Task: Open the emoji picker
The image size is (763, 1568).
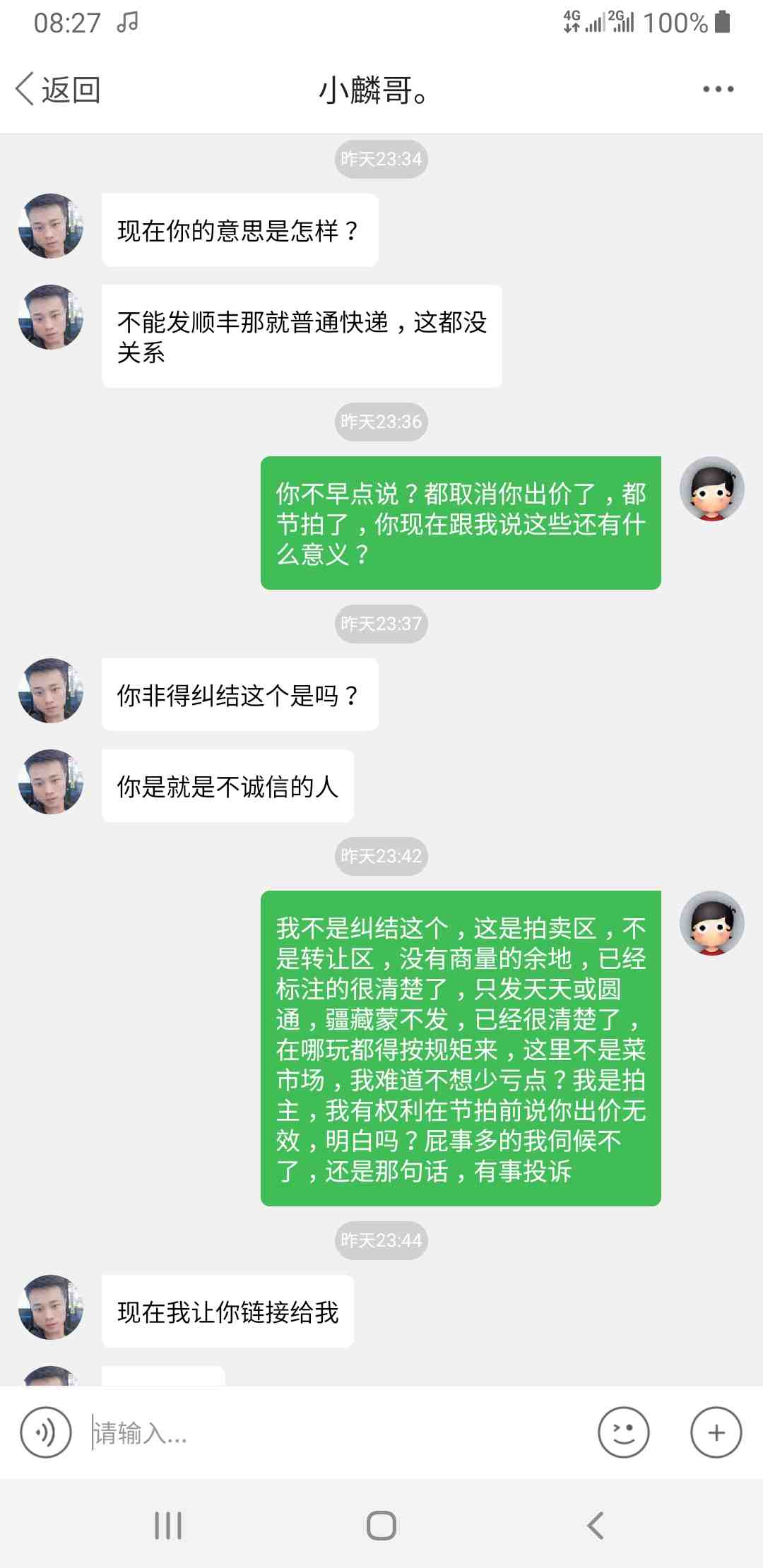Action: point(623,1432)
